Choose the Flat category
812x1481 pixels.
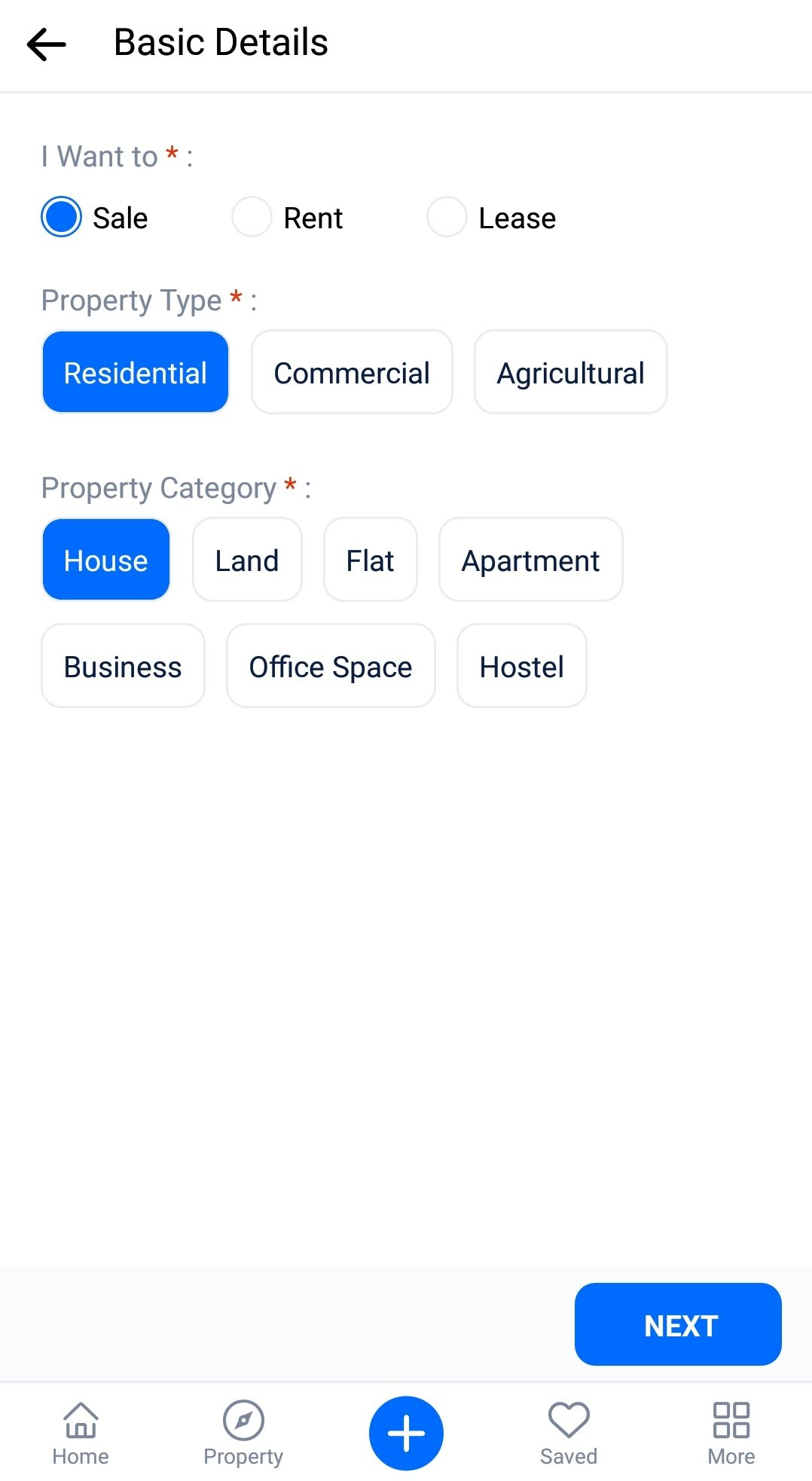tap(370, 560)
